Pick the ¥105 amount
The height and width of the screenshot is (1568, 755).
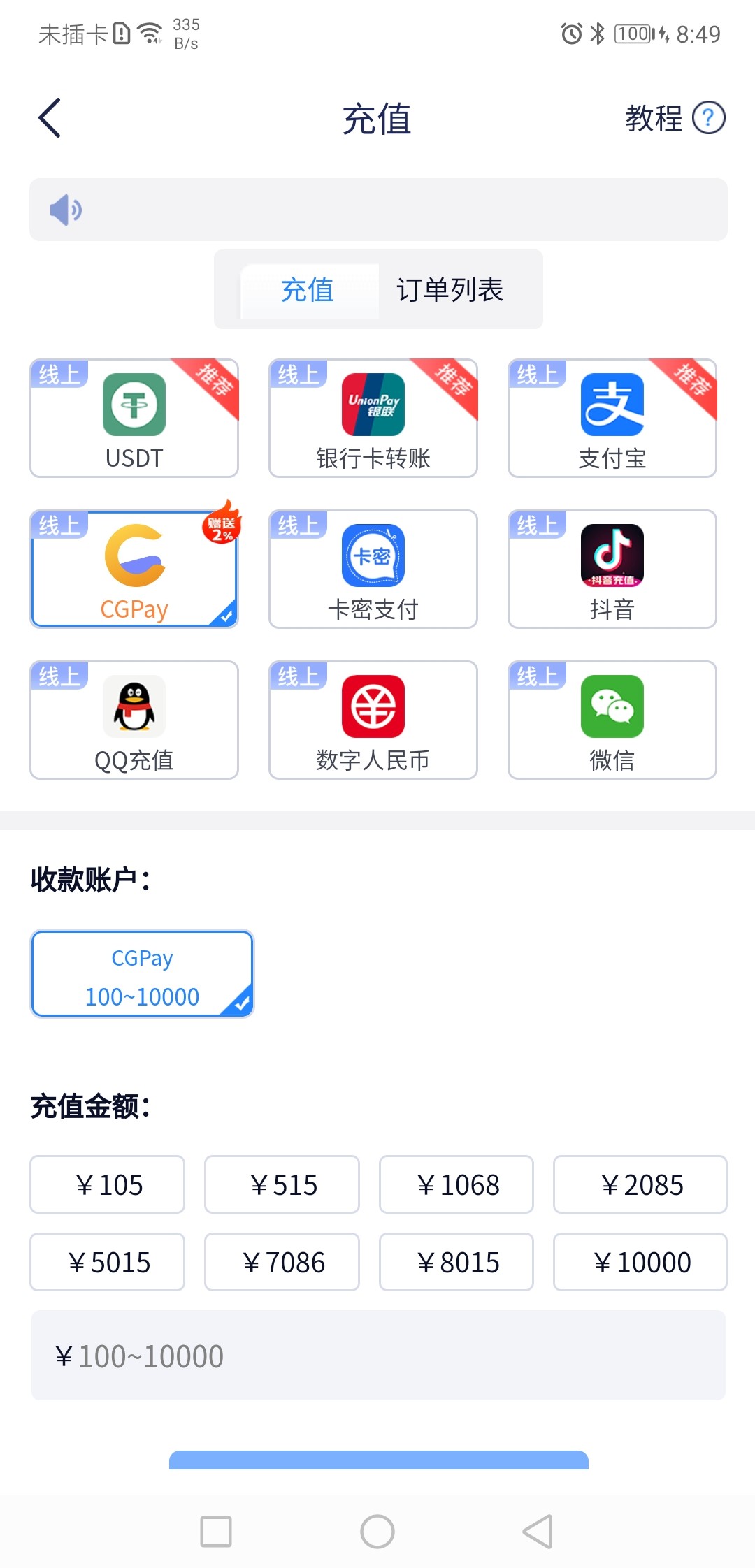tap(108, 1185)
